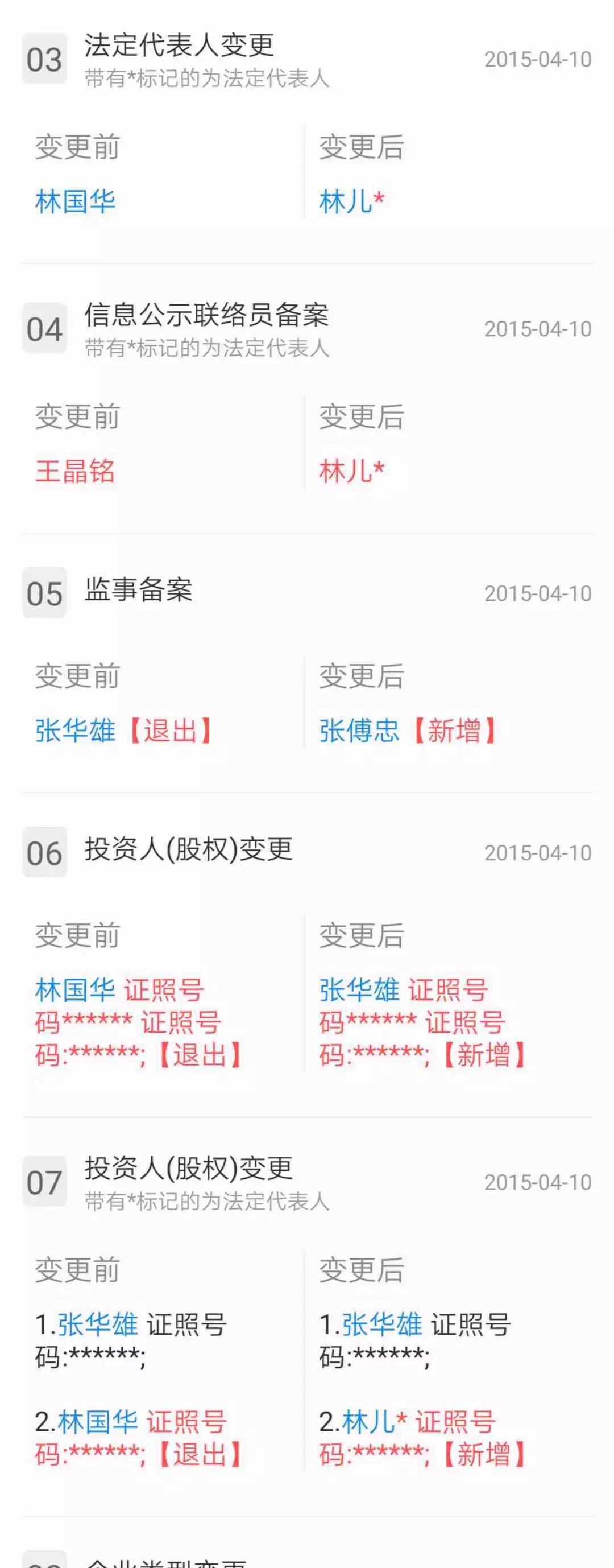Open 张华雄 link in record 06 变更后
Screen dimensions: 614x1568
[x=359, y=990]
